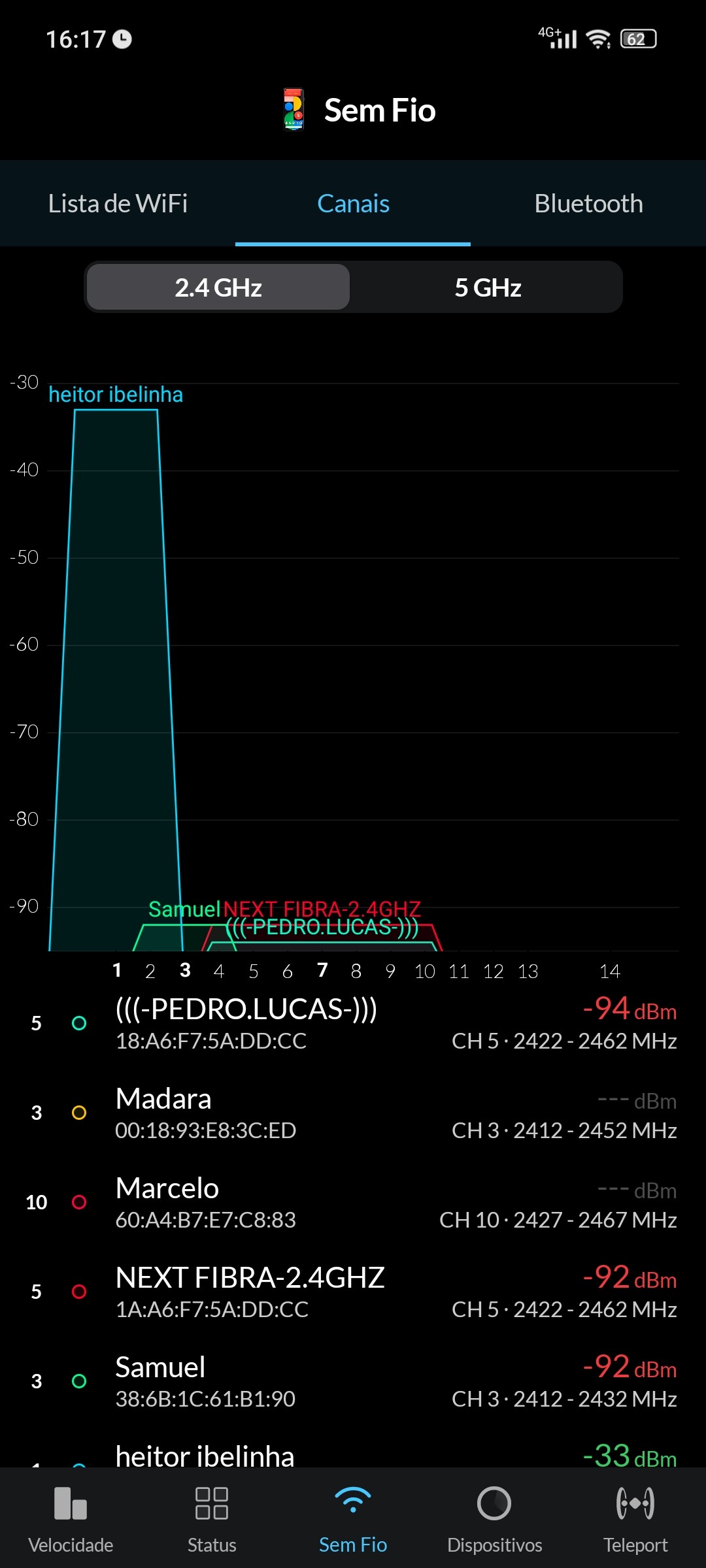This screenshot has width=706, height=1568.
Task: Open the Bluetooth tab
Action: [588, 204]
